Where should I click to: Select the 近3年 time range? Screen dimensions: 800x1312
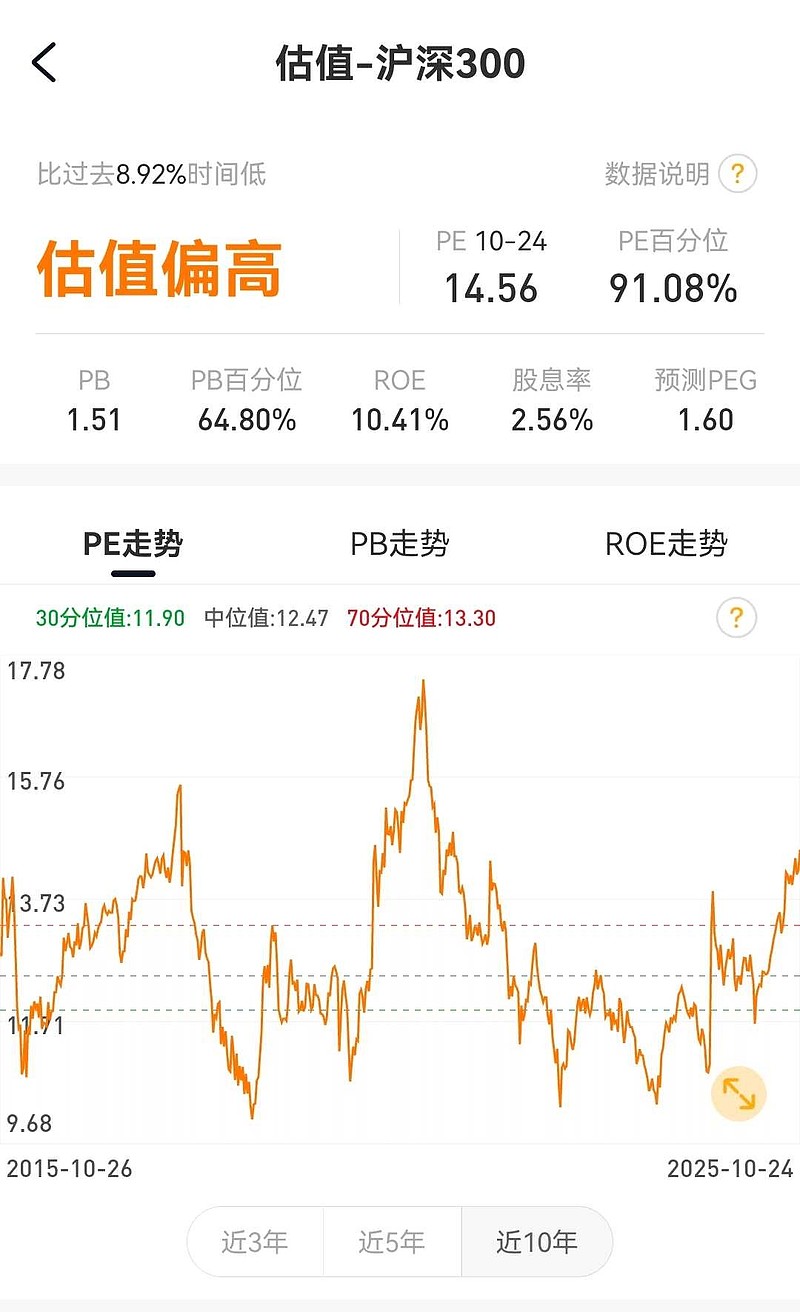pos(254,1241)
